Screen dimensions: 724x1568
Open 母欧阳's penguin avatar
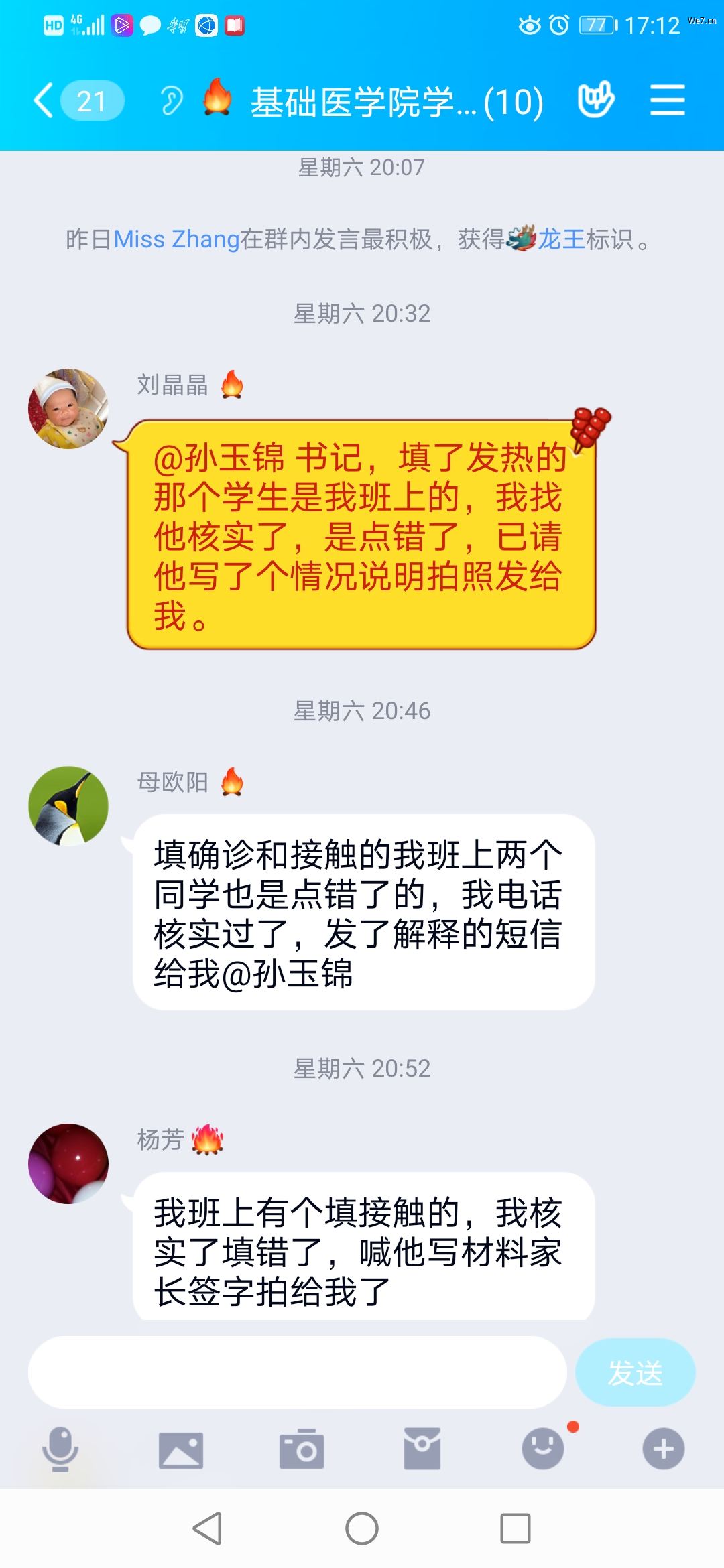pyautogui.click(x=68, y=805)
